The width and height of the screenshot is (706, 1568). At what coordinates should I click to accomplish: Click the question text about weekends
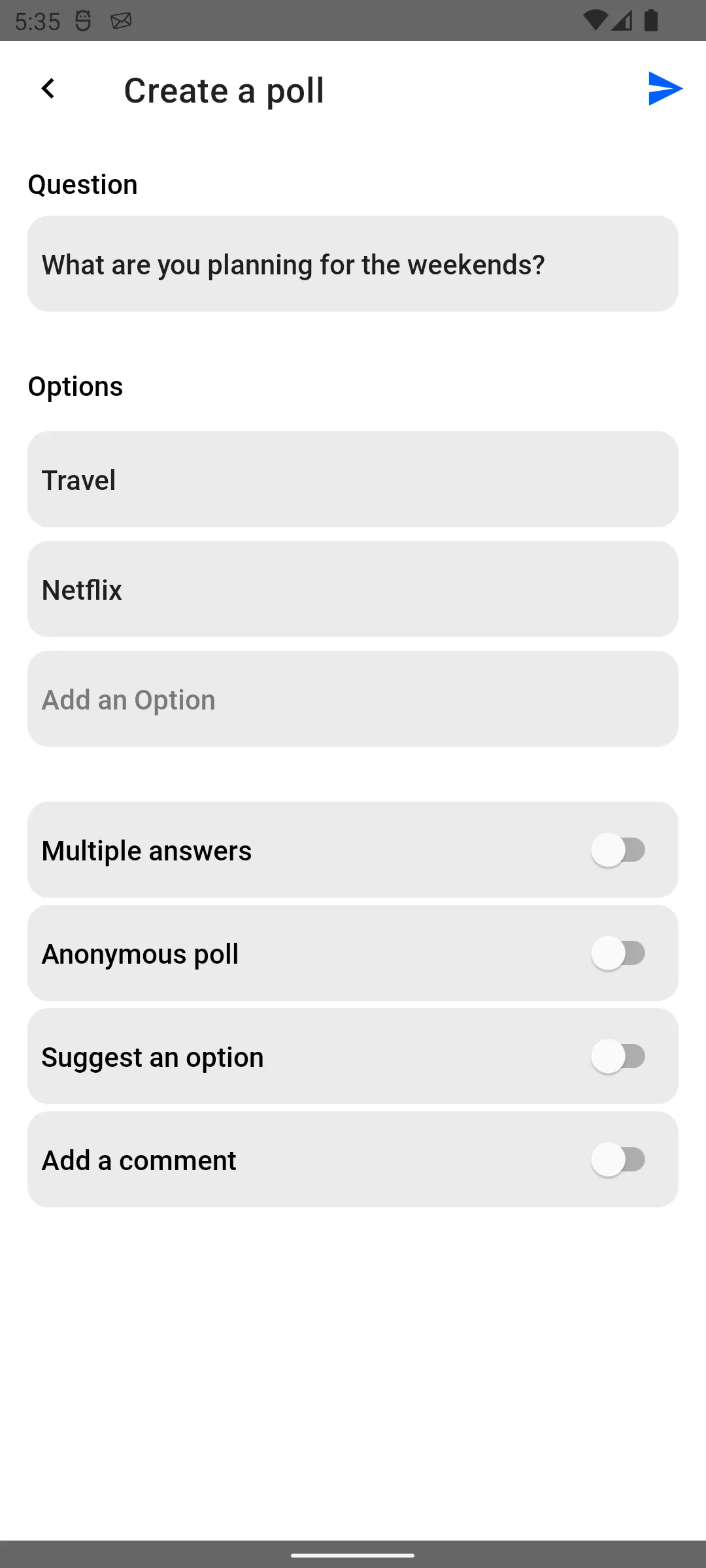coord(294,264)
